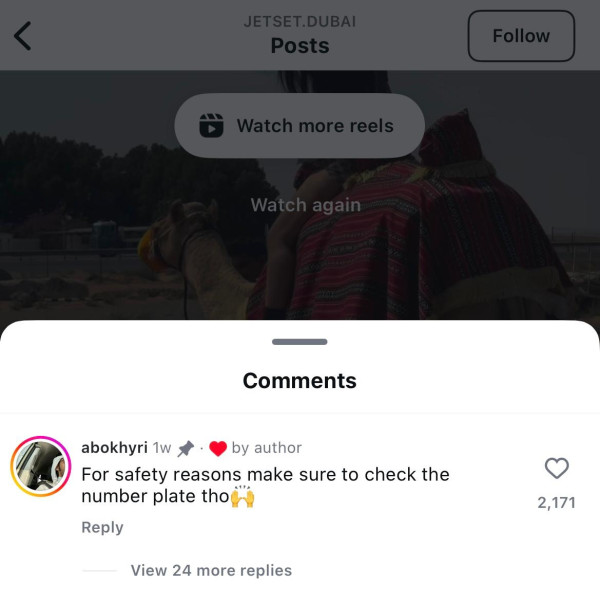Viewport: 600px width, 604px height.
Task: Go back from the Posts screen
Action: click(23, 36)
